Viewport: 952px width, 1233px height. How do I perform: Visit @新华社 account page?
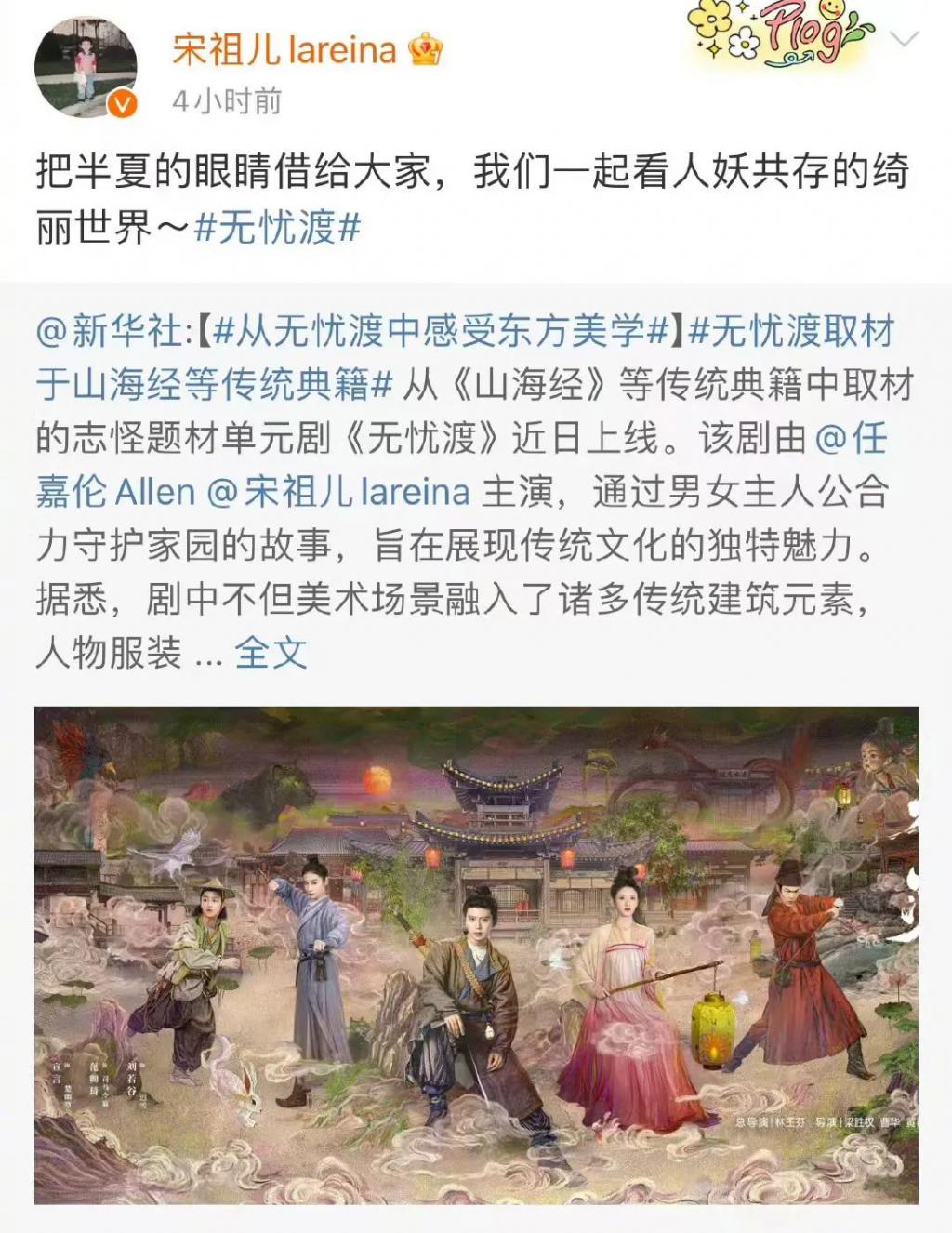click(113, 330)
